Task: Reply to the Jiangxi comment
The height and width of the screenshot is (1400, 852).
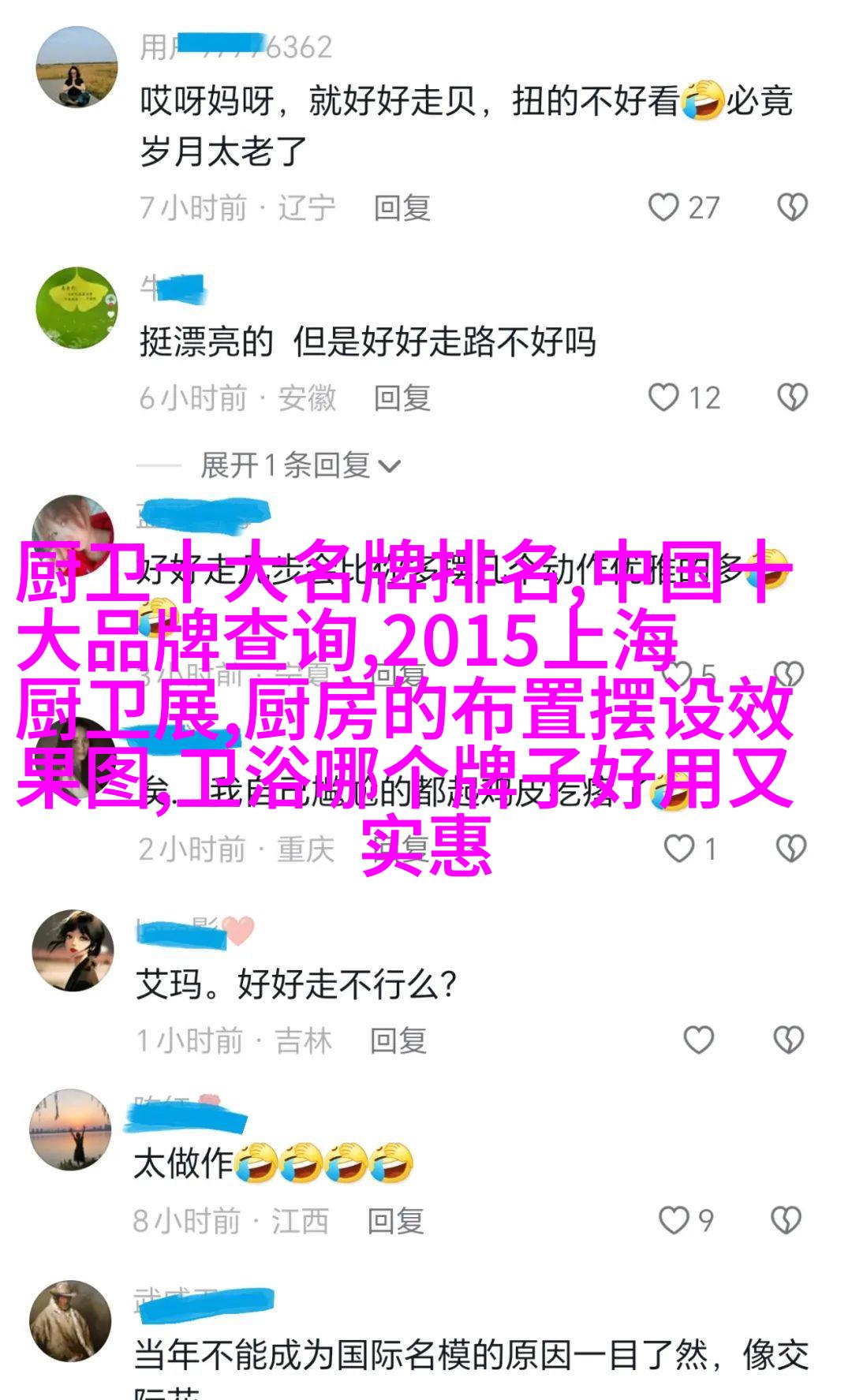Action: (x=396, y=1221)
